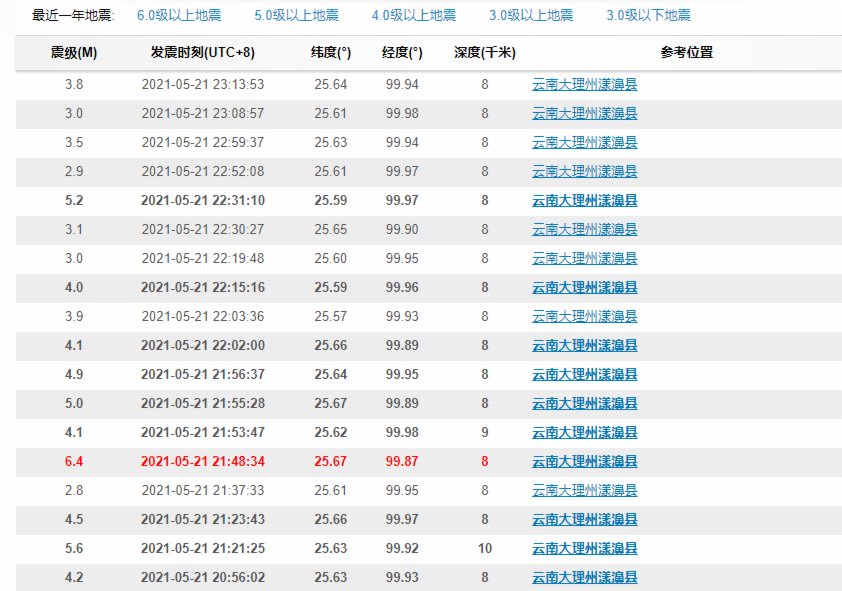This screenshot has width=842, height=591.
Task: Filter to 6.0级以上地震
Action: pyautogui.click(x=179, y=16)
